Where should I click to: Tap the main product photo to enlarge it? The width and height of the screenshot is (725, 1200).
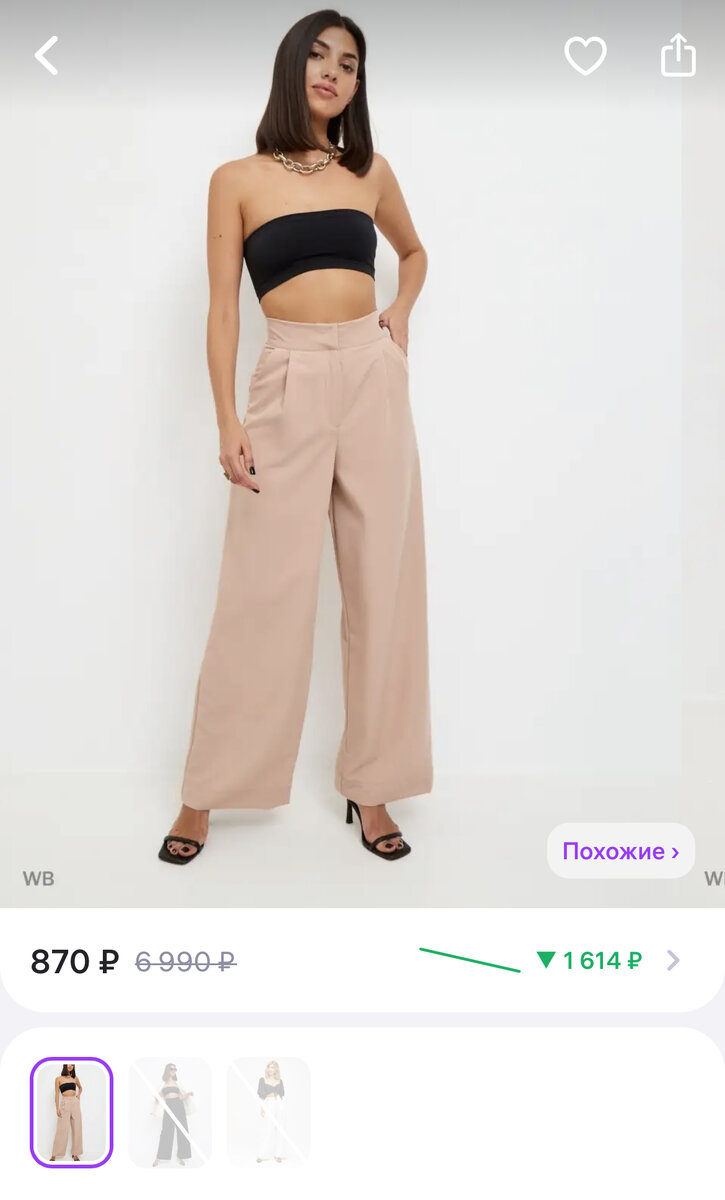362,450
